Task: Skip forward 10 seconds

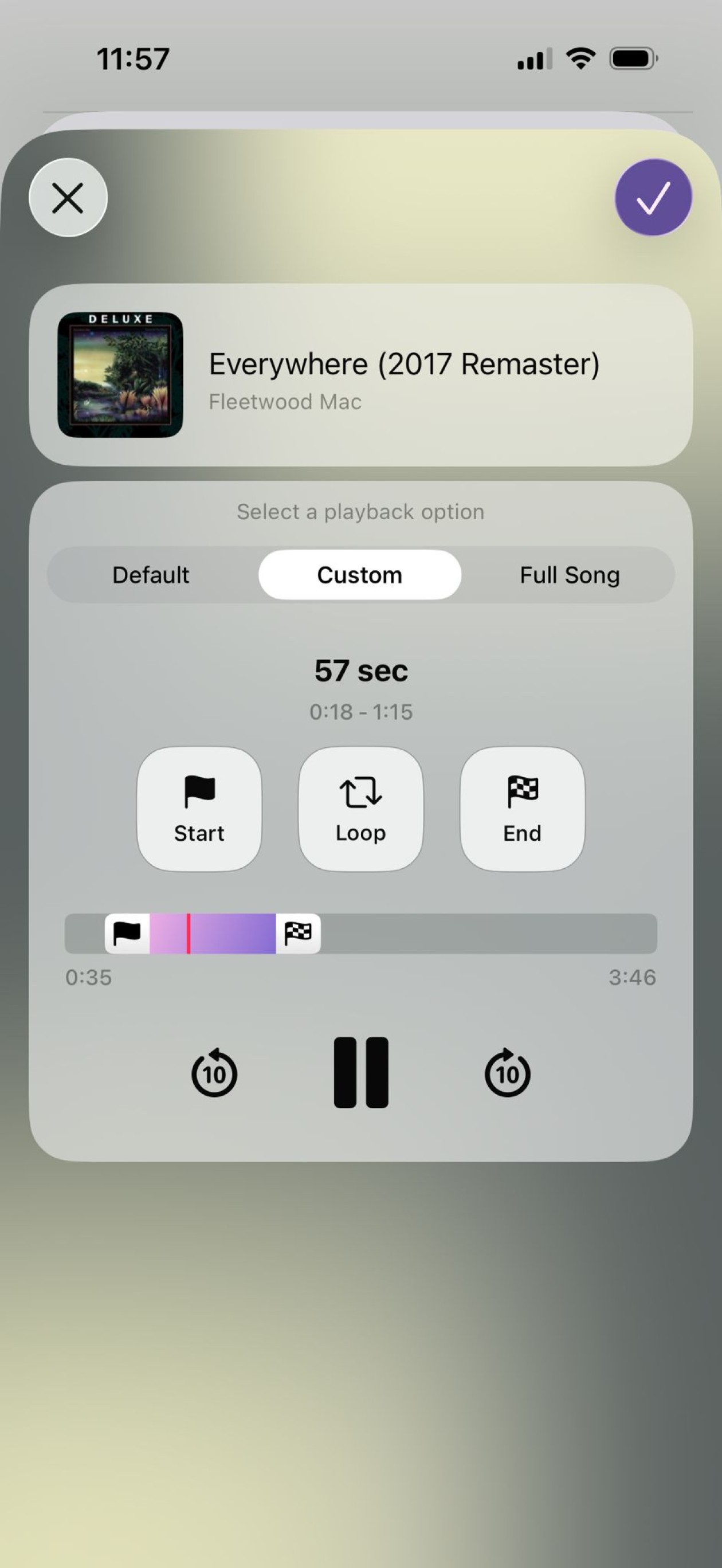Action: pyautogui.click(x=507, y=1072)
